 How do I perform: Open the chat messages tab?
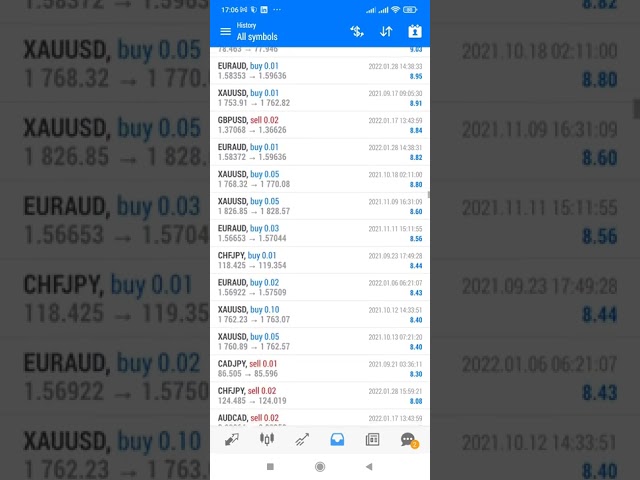tap(408, 439)
